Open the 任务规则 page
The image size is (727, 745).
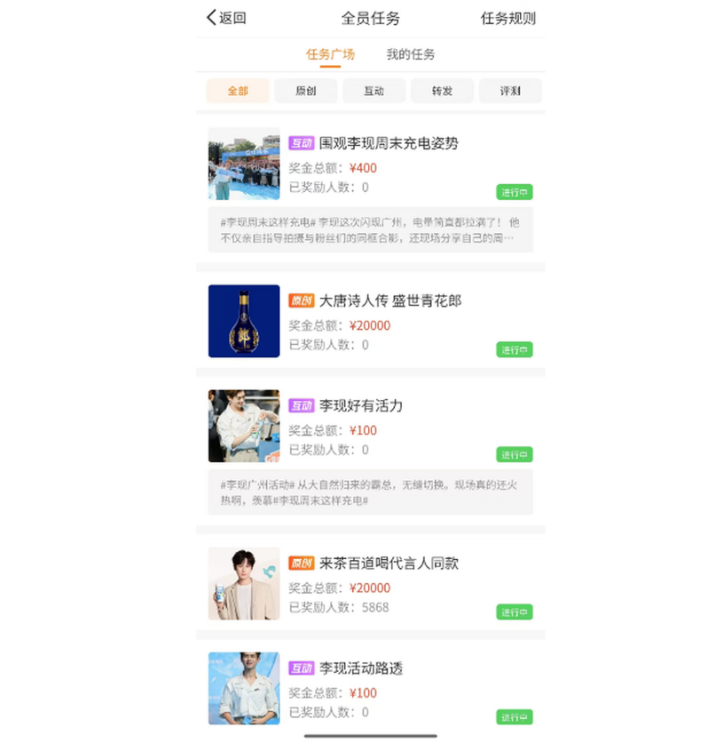(508, 18)
